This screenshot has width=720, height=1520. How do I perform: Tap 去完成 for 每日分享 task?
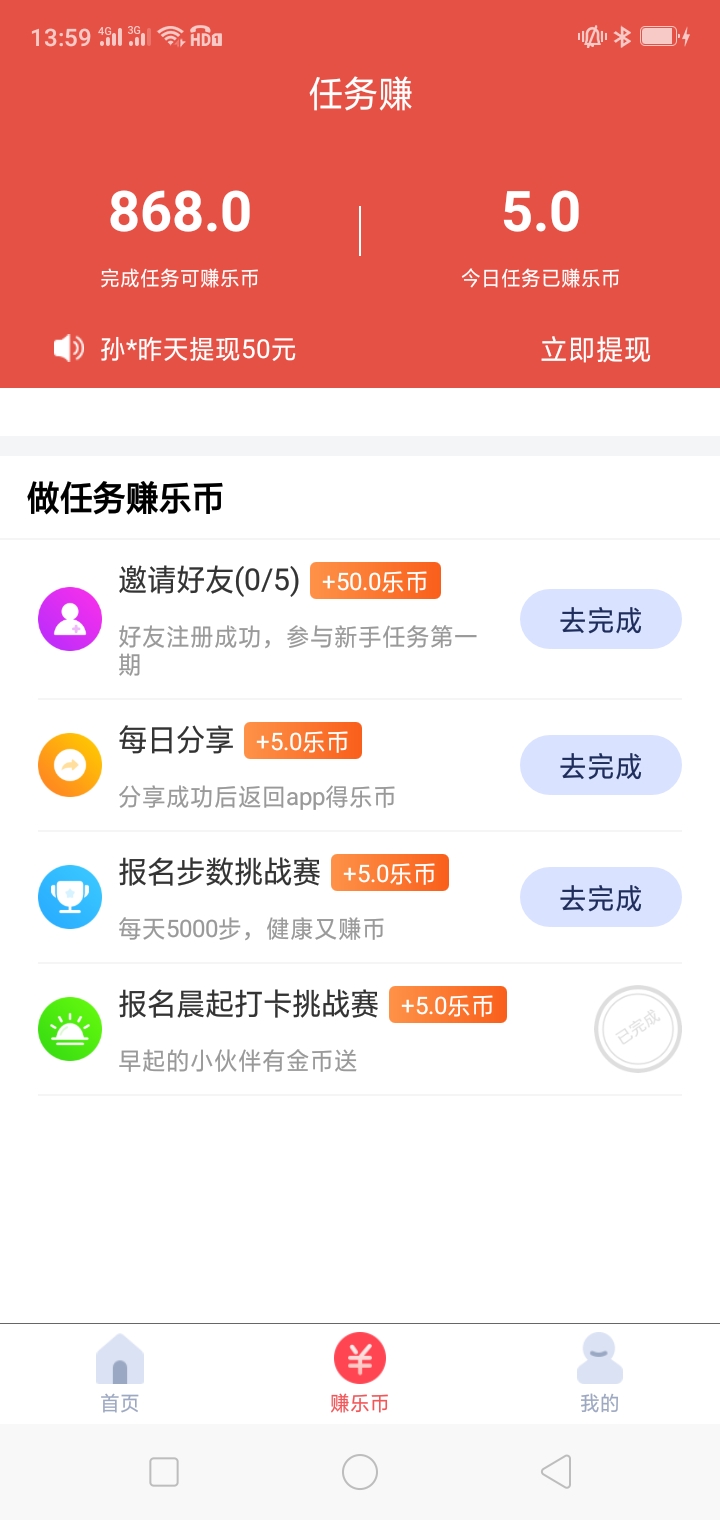tap(600, 766)
